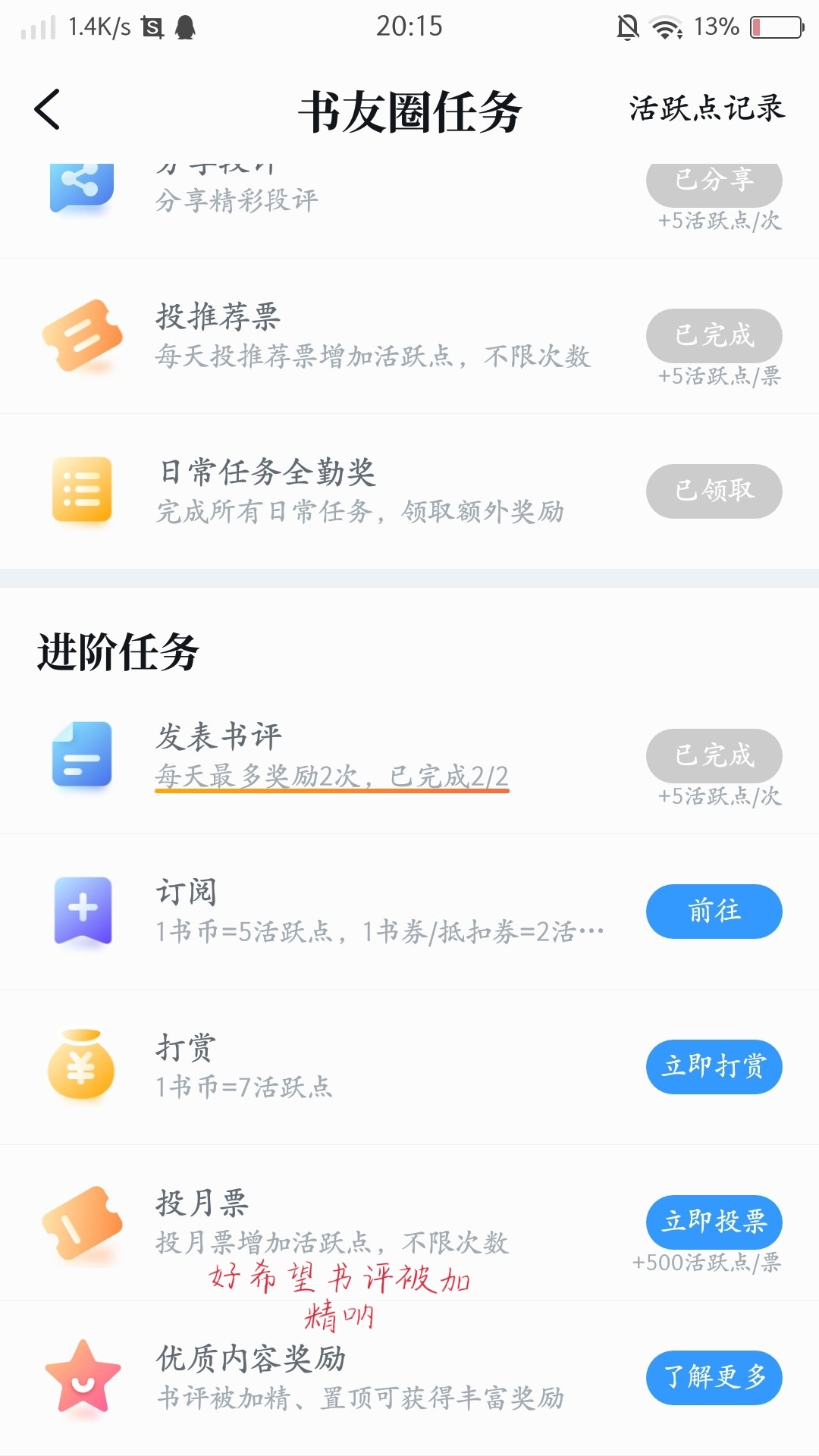Tap the 已完成 button for 发表书评
The image size is (819, 1456).
(x=714, y=755)
